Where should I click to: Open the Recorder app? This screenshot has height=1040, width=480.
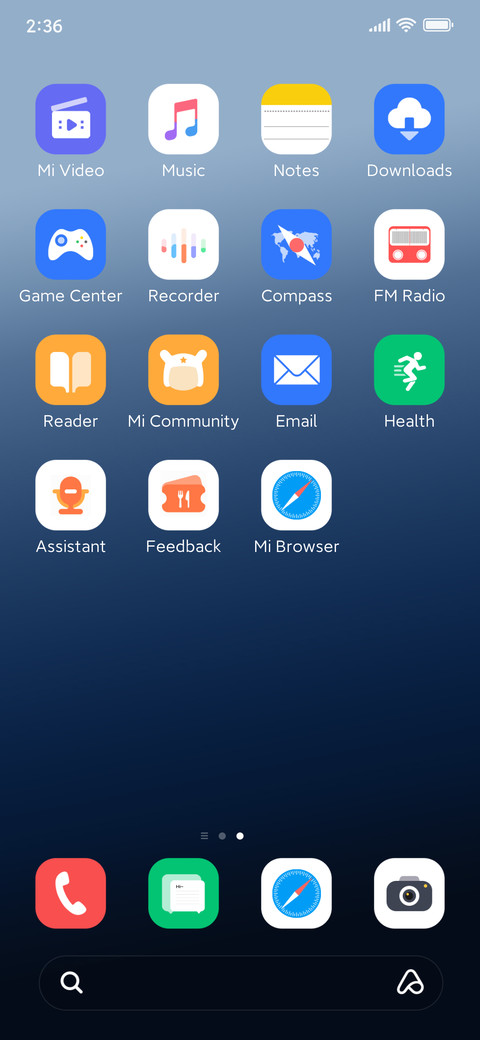pos(184,244)
